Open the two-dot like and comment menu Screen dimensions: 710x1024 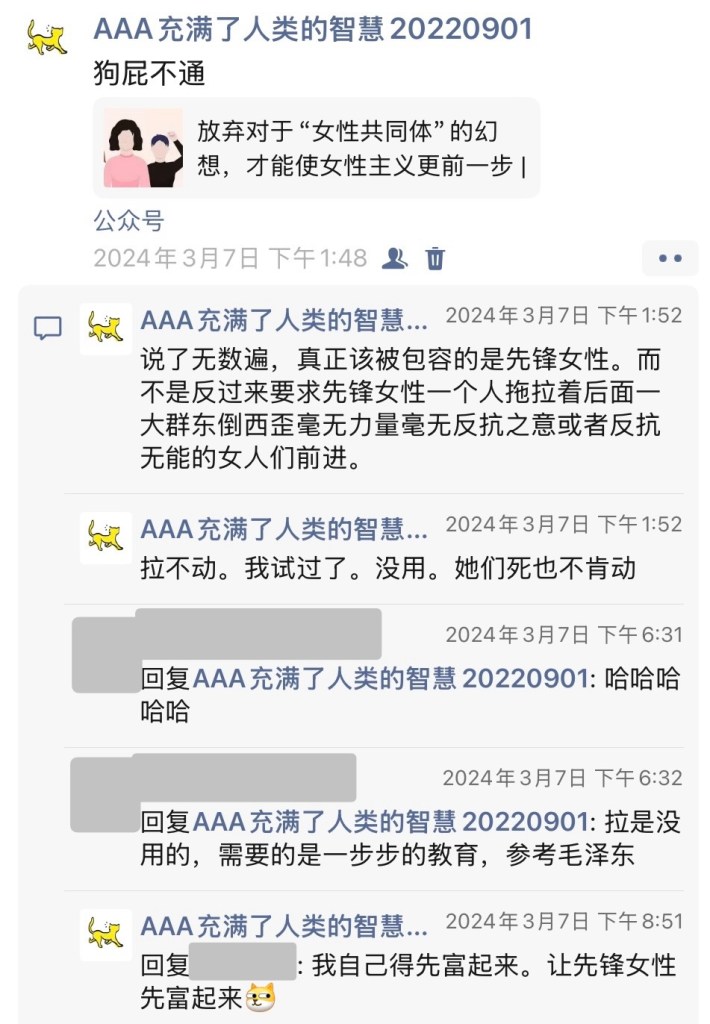[669, 258]
